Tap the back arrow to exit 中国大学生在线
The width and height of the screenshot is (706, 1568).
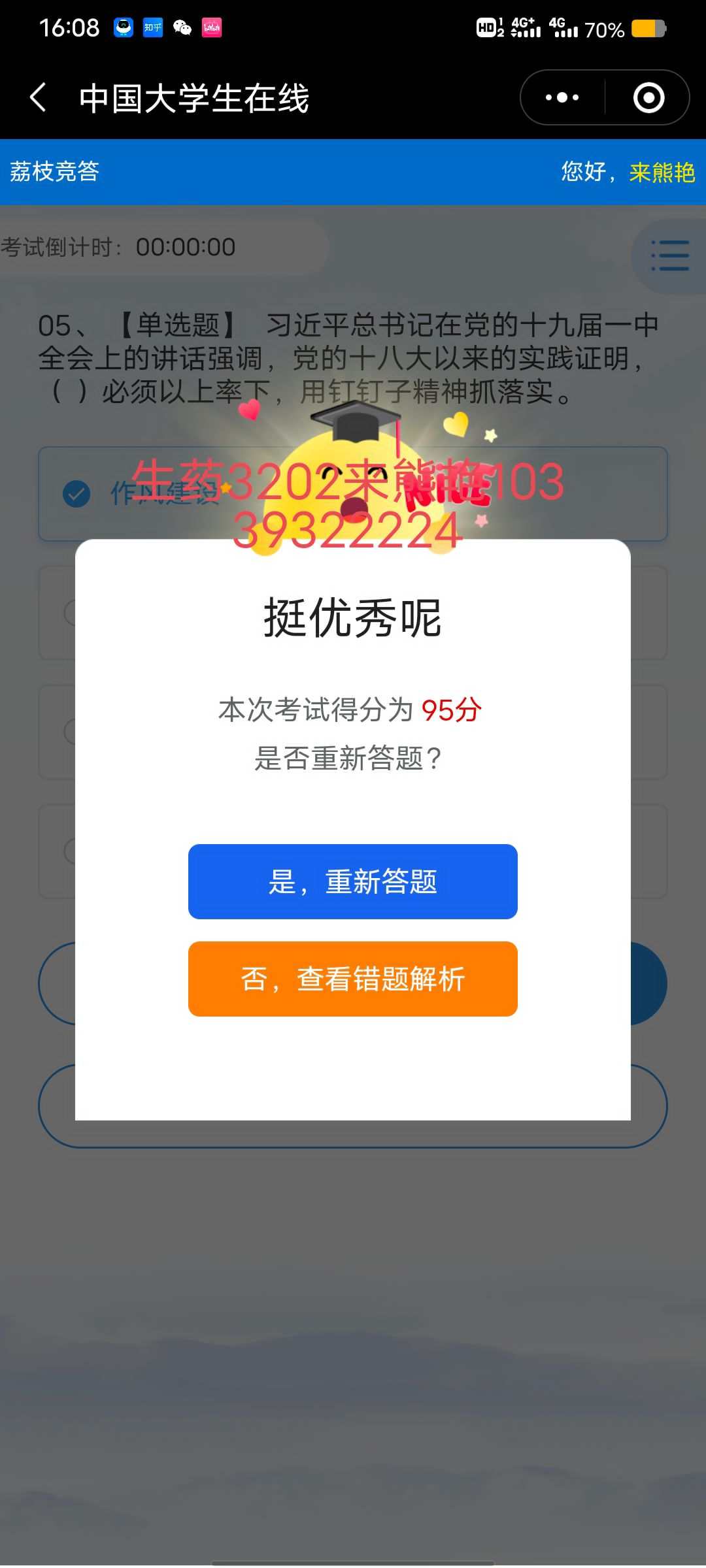tap(37, 97)
